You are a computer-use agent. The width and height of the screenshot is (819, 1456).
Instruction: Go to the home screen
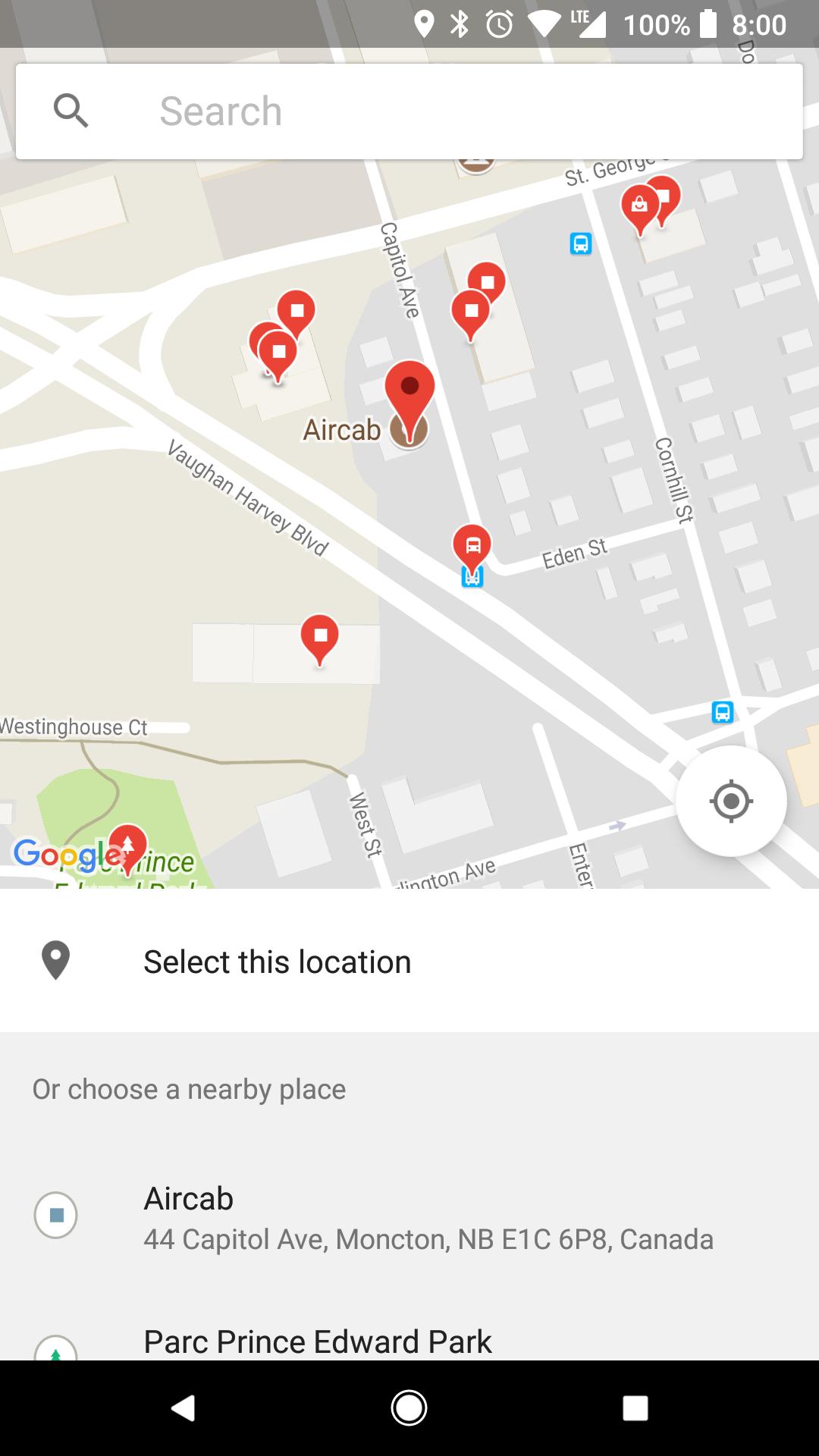point(409,1408)
